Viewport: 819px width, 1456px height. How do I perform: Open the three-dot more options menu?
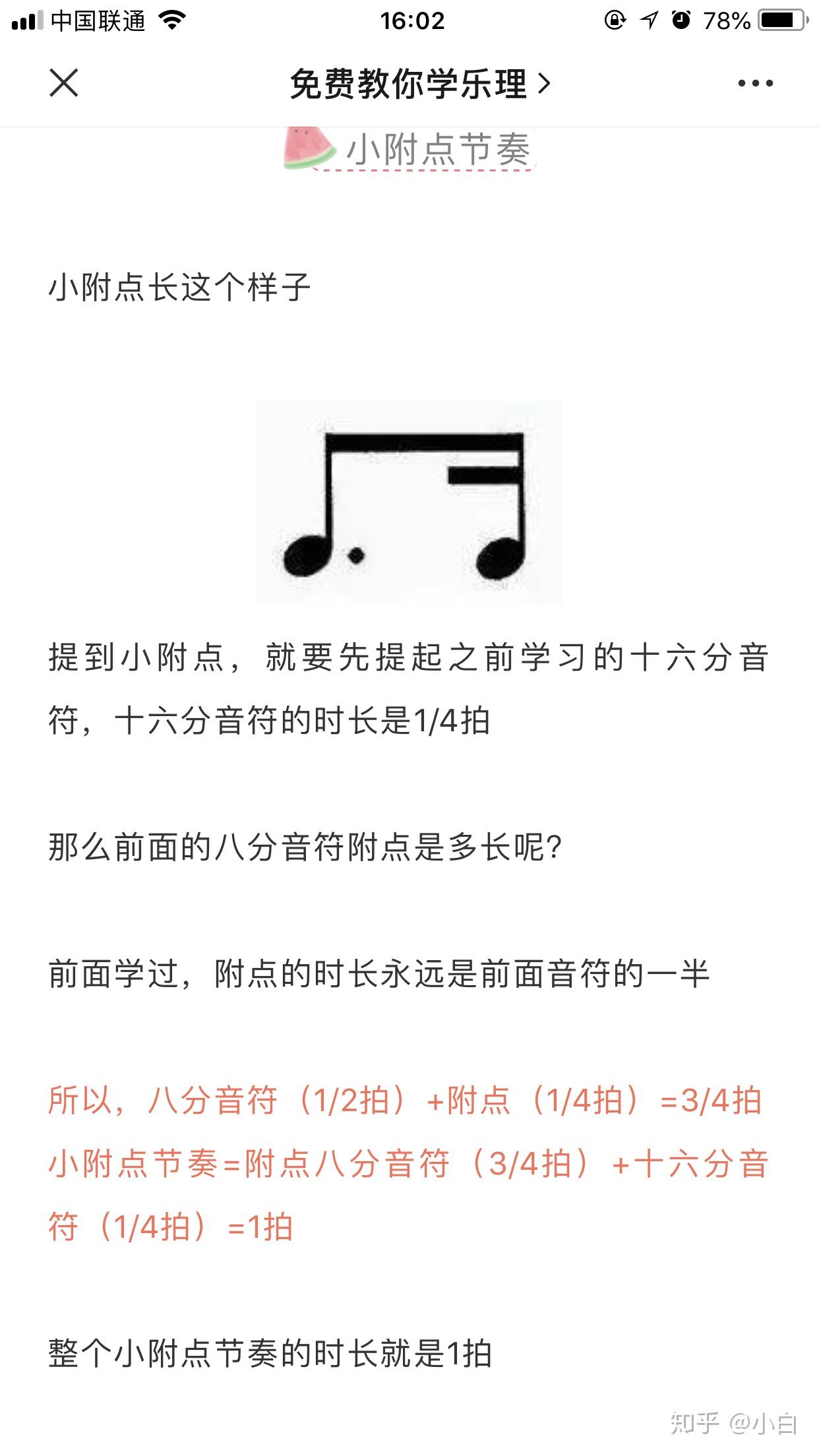pyautogui.click(x=755, y=84)
